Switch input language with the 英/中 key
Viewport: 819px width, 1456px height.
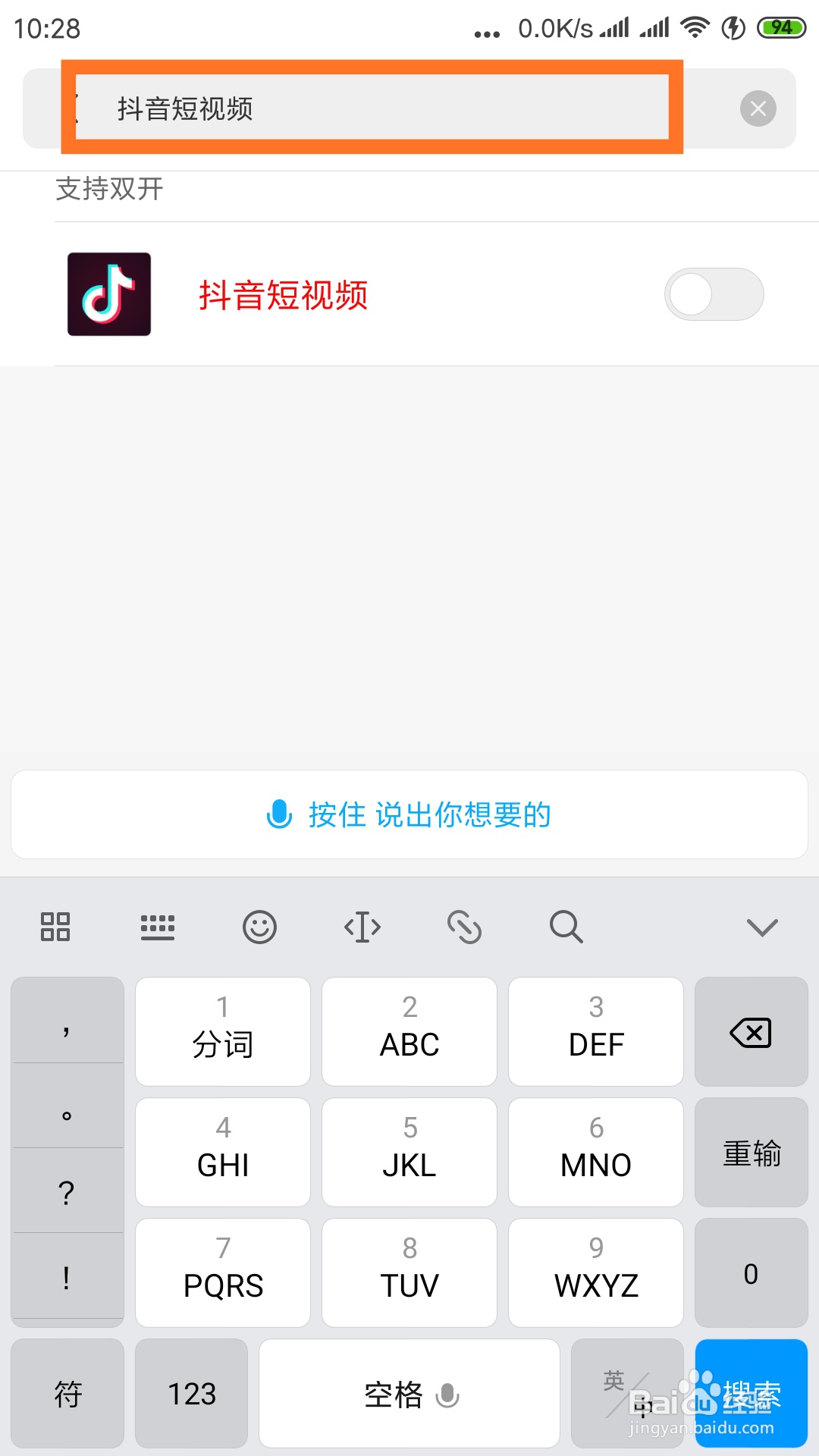[626, 1394]
